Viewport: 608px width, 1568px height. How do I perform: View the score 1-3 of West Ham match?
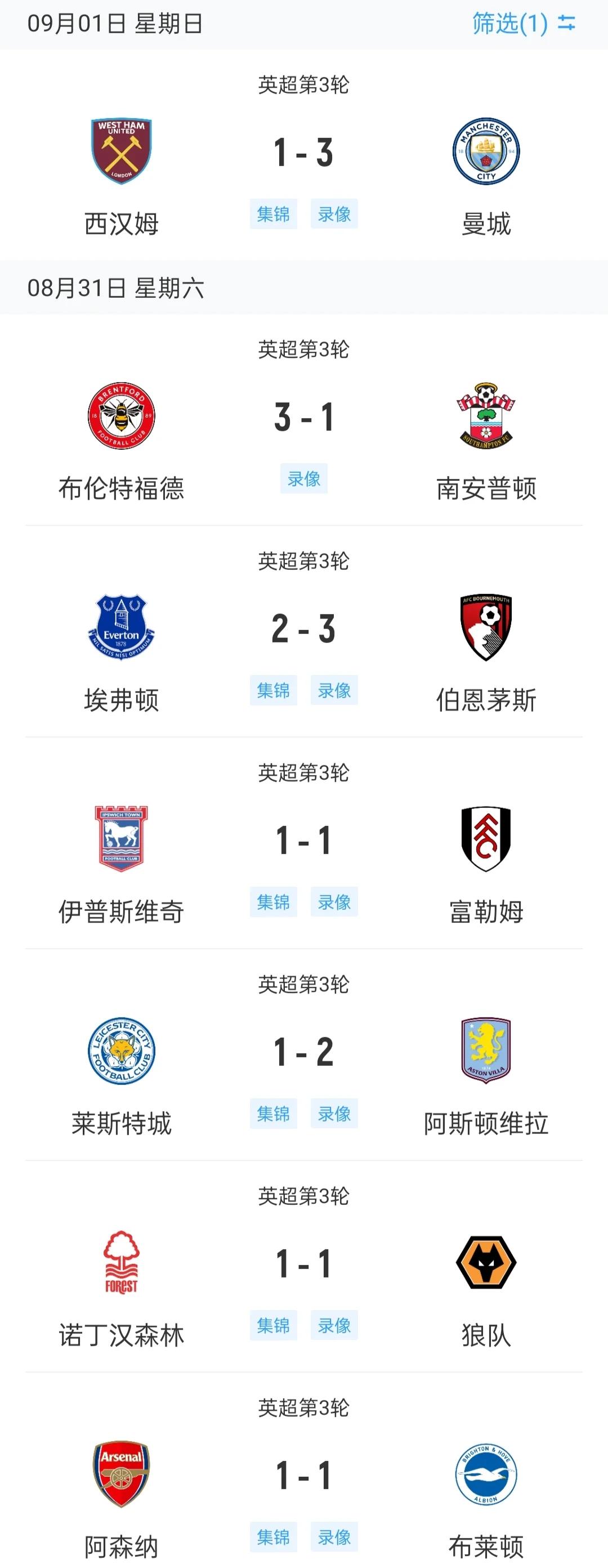303,153
